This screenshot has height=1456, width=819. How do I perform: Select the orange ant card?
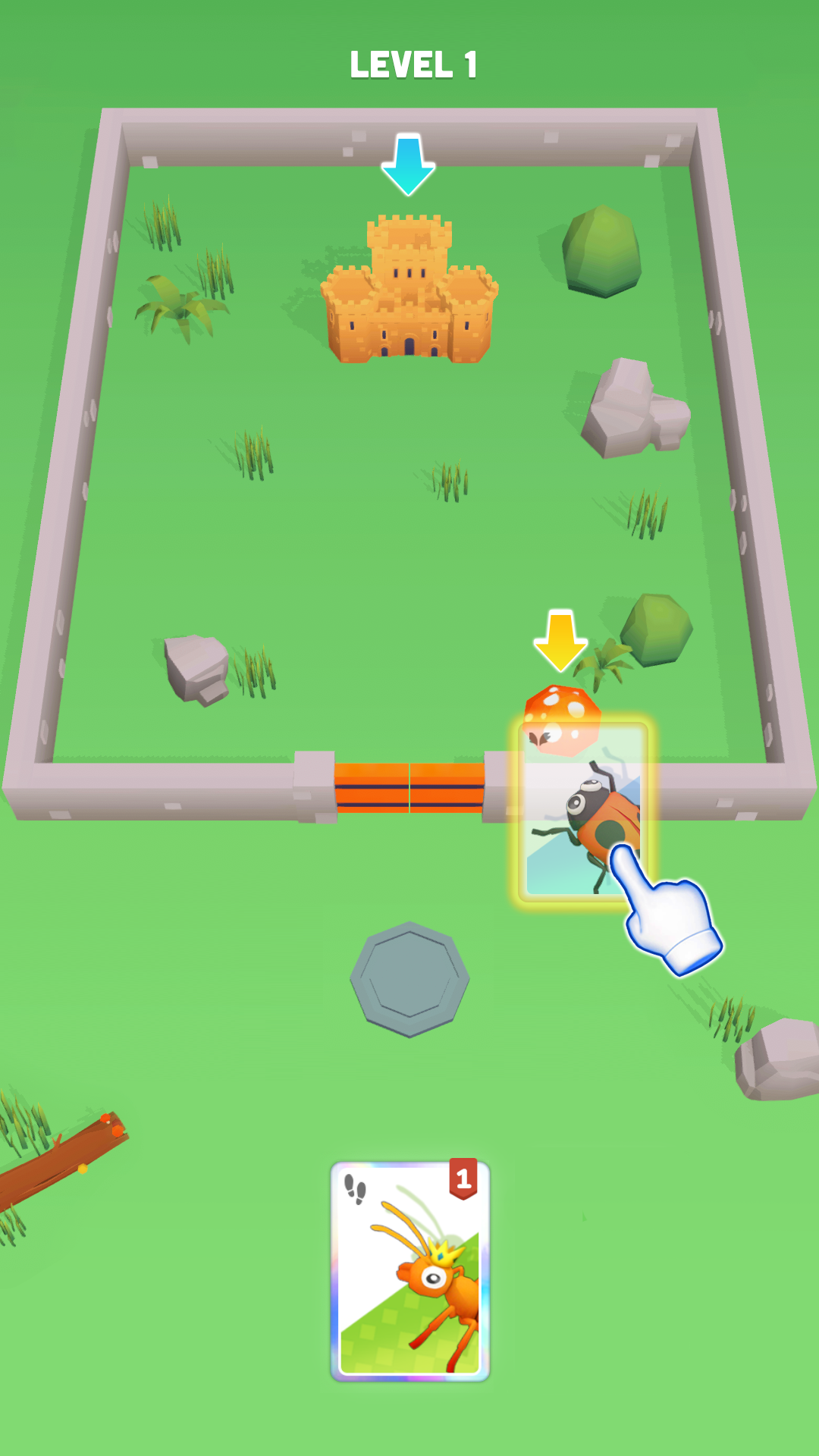point(410,1271)
